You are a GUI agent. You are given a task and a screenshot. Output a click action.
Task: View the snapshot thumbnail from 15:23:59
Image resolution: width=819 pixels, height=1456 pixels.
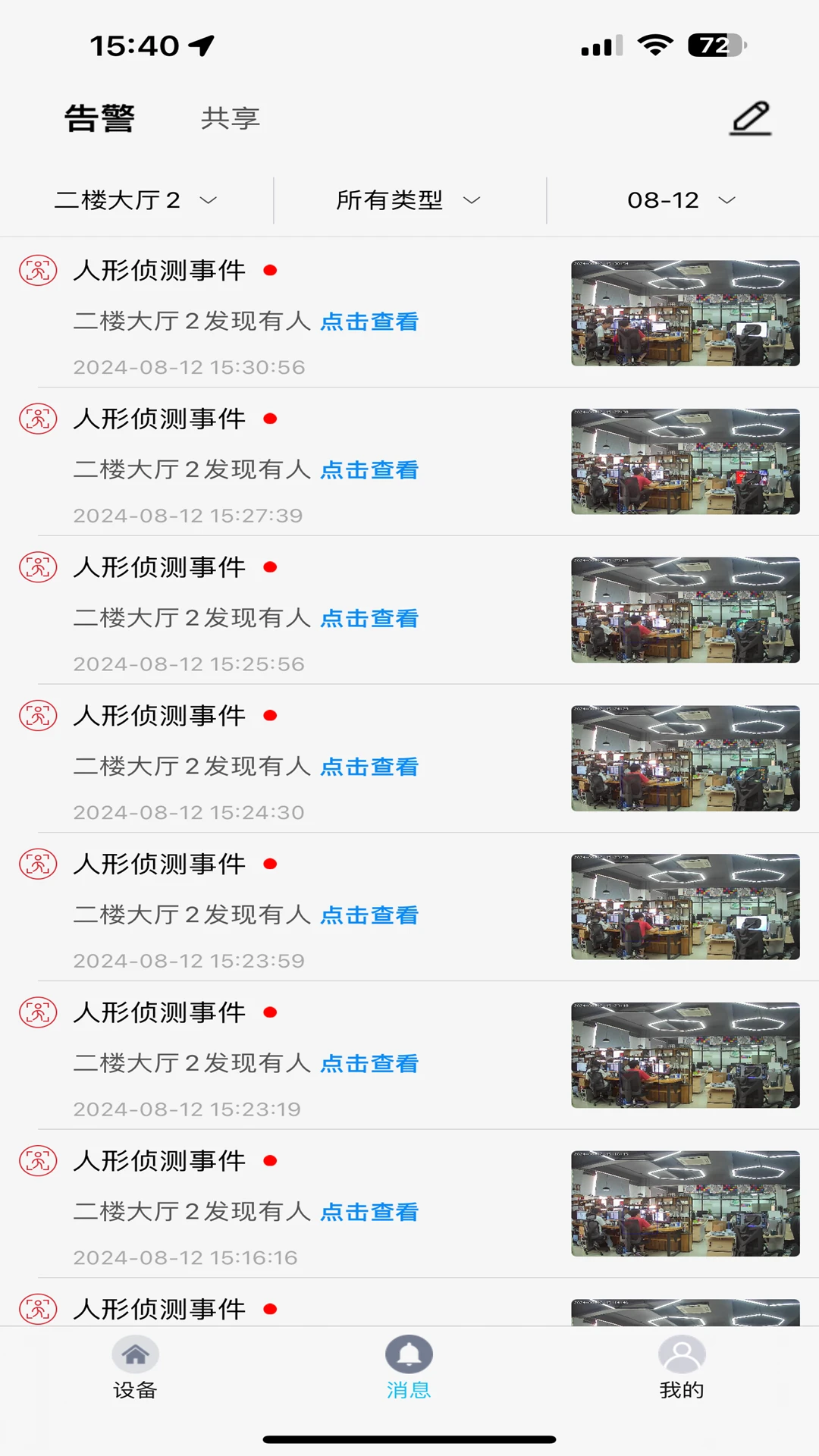click(686, 907)
